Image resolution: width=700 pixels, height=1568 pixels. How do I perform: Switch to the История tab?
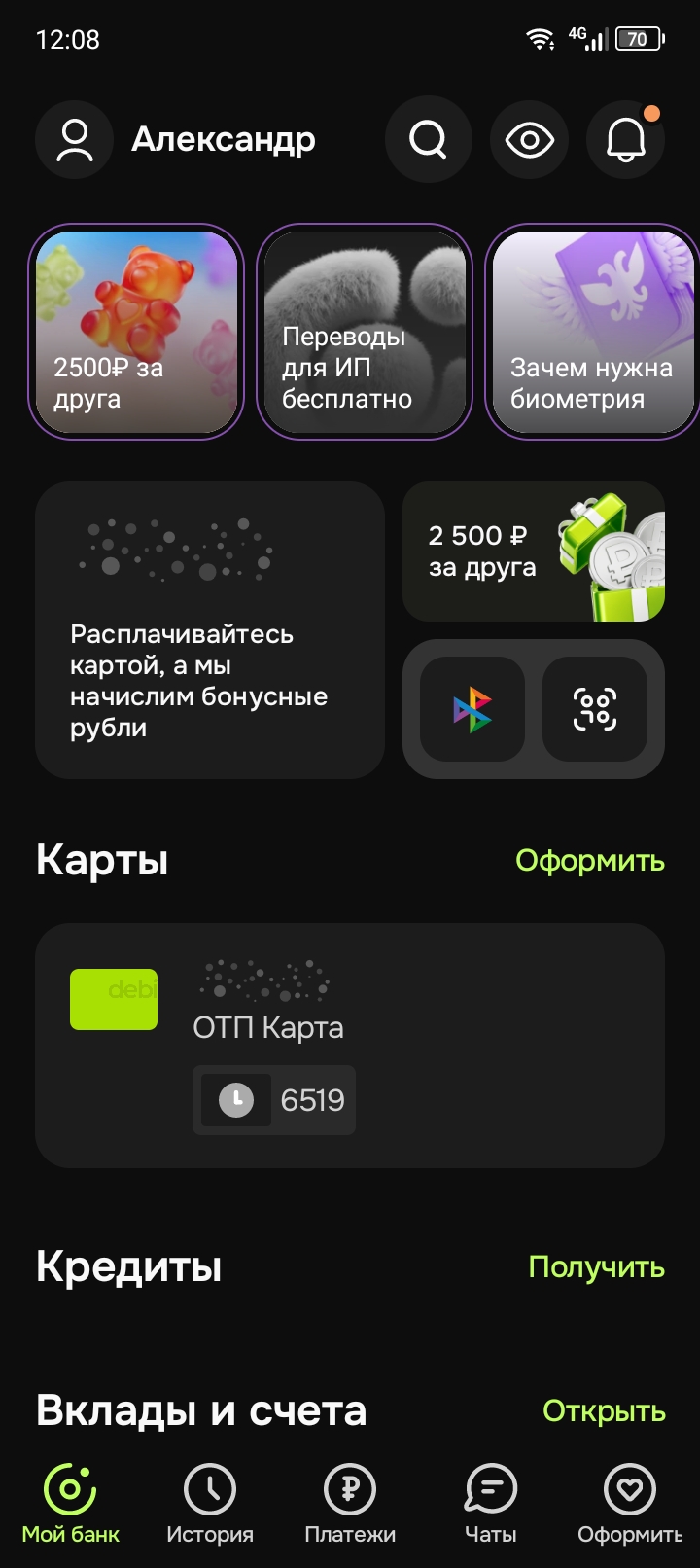(x=210, y=1504)
